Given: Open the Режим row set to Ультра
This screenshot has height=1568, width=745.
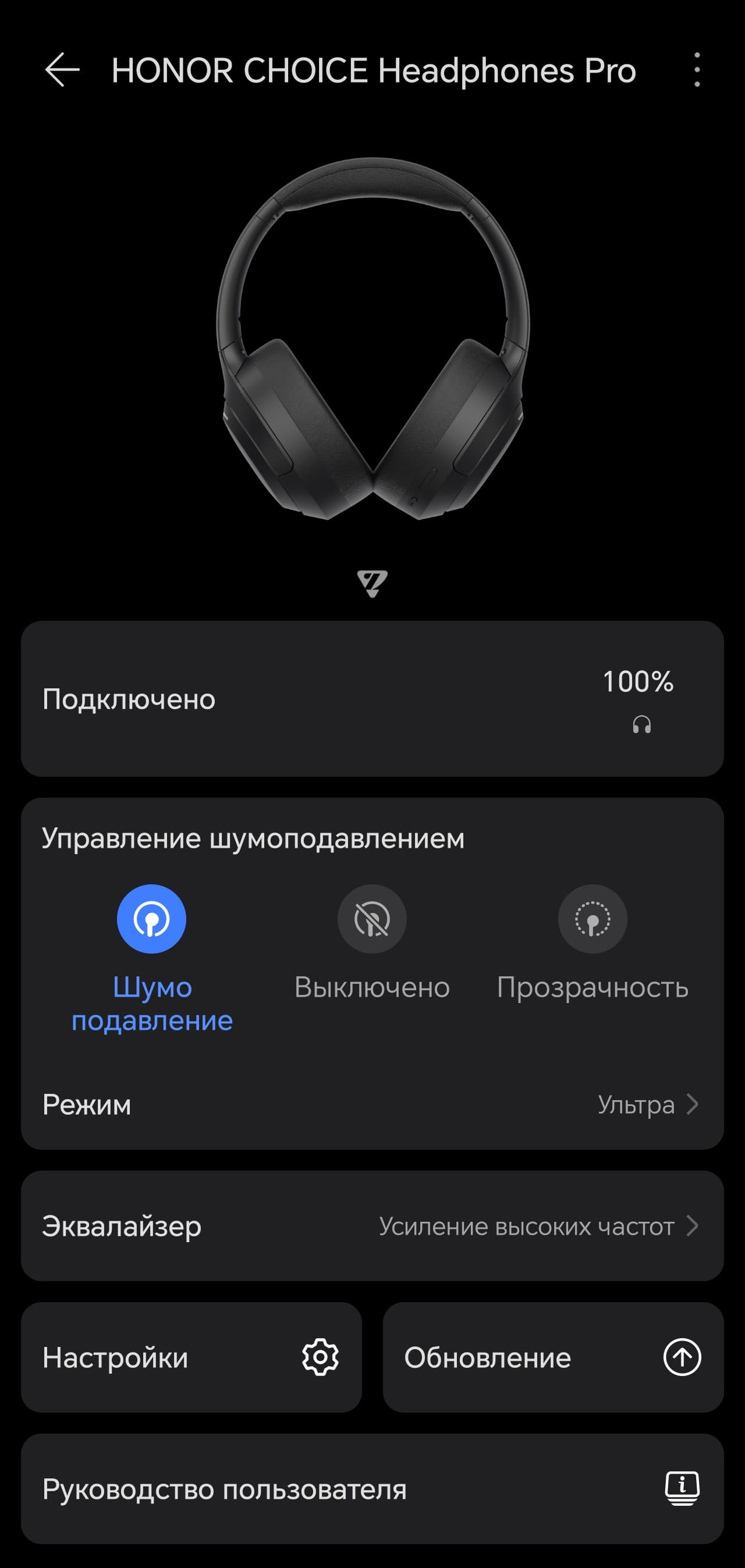Looking at the screenshot, I should click(x=372, y=1104).
